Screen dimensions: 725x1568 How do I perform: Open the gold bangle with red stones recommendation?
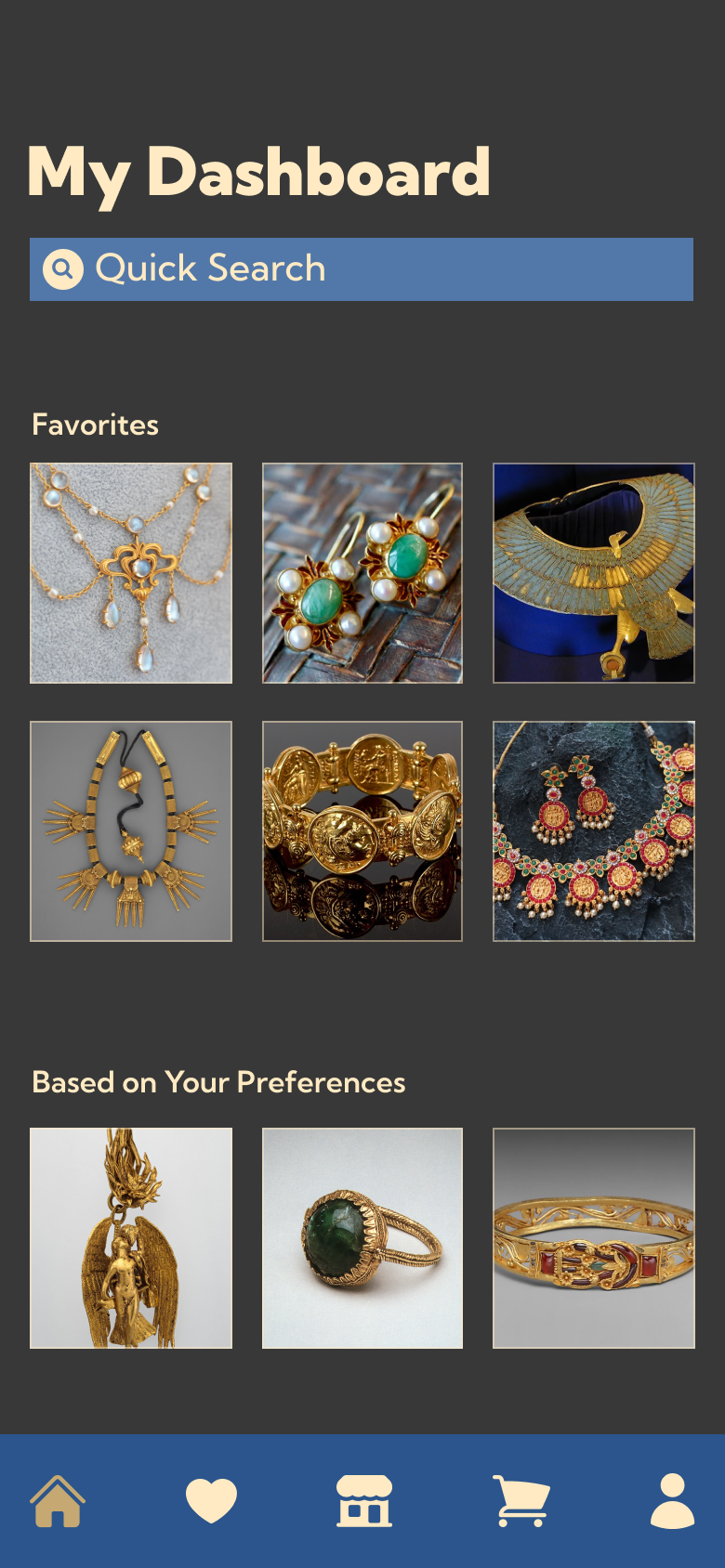[593, 1237]
